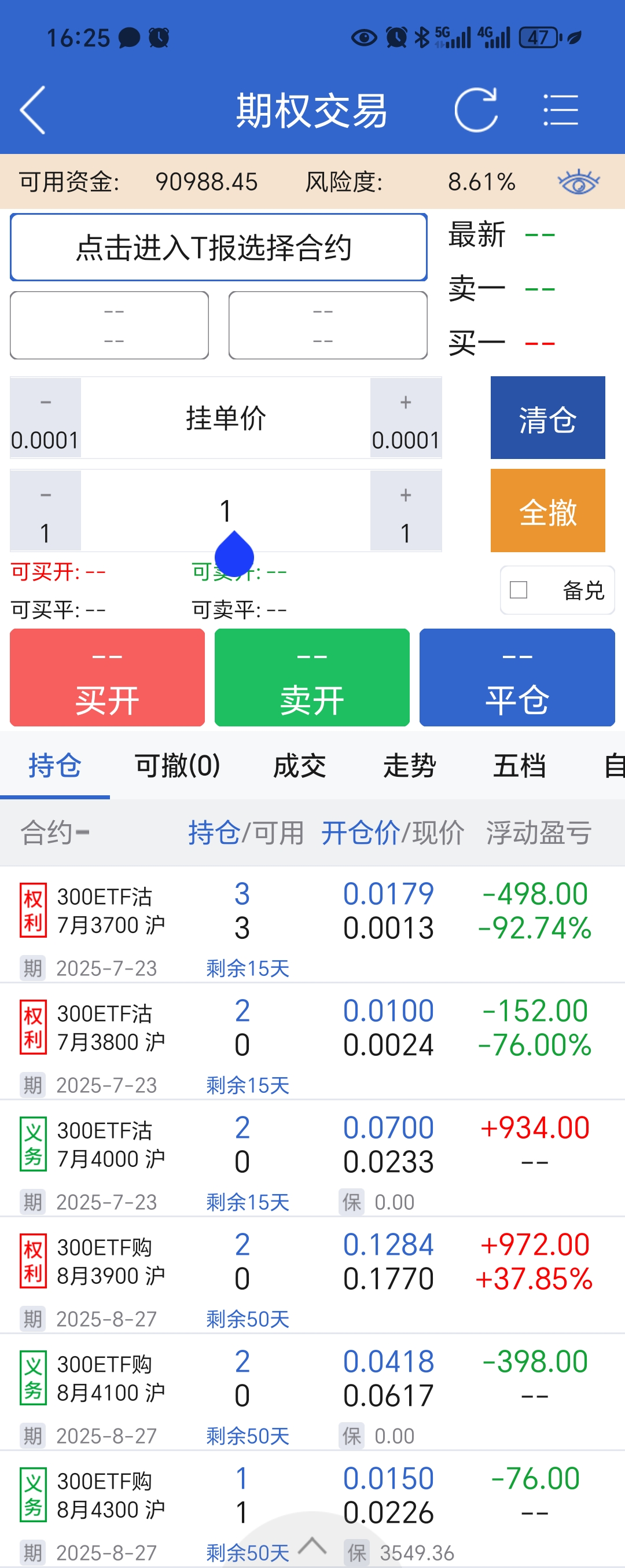Switch to the 成交 tab
Viewport: 625px width, 1568px height.
pos(299,766)
